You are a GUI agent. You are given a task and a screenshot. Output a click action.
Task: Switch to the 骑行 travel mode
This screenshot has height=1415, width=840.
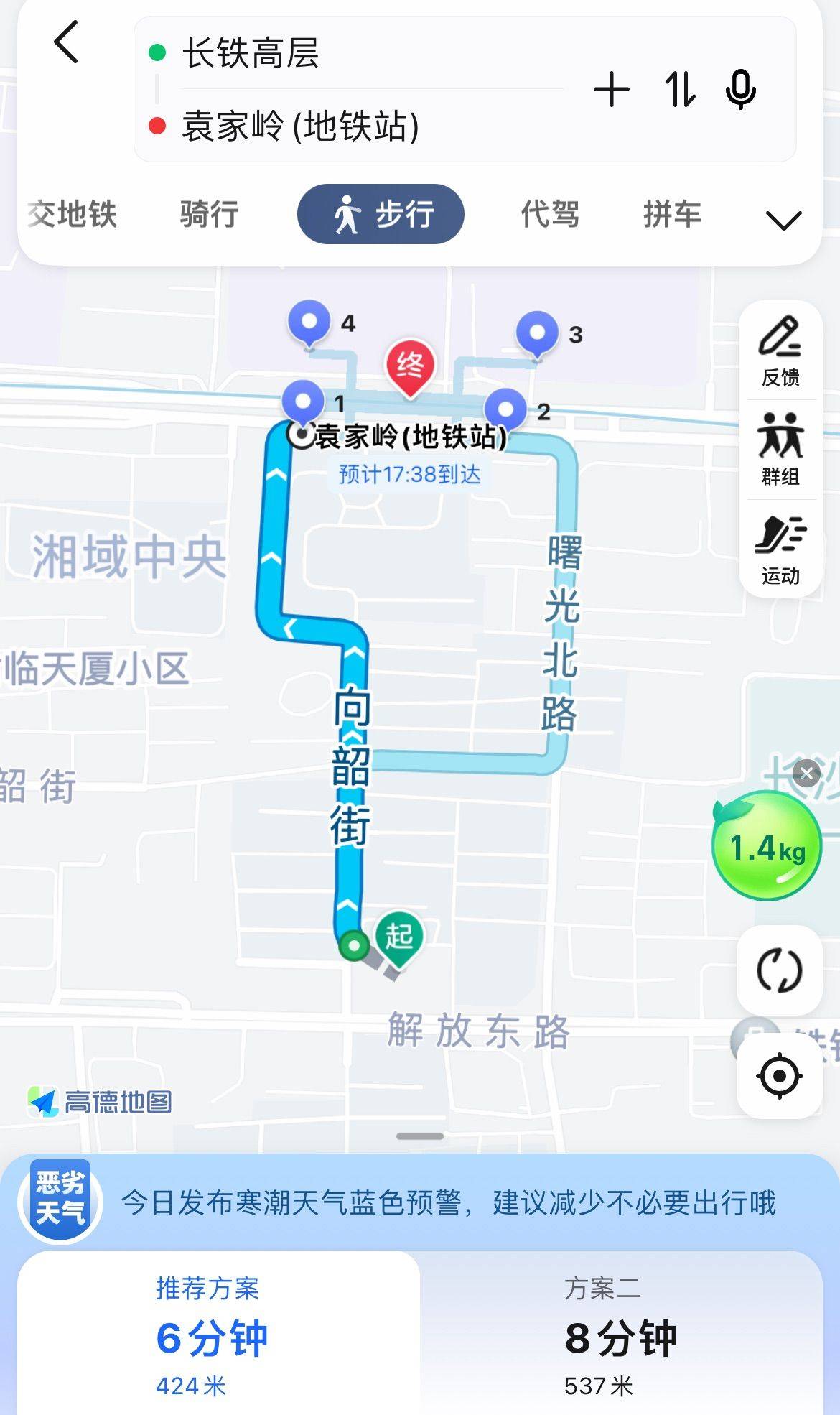[209, 214]
